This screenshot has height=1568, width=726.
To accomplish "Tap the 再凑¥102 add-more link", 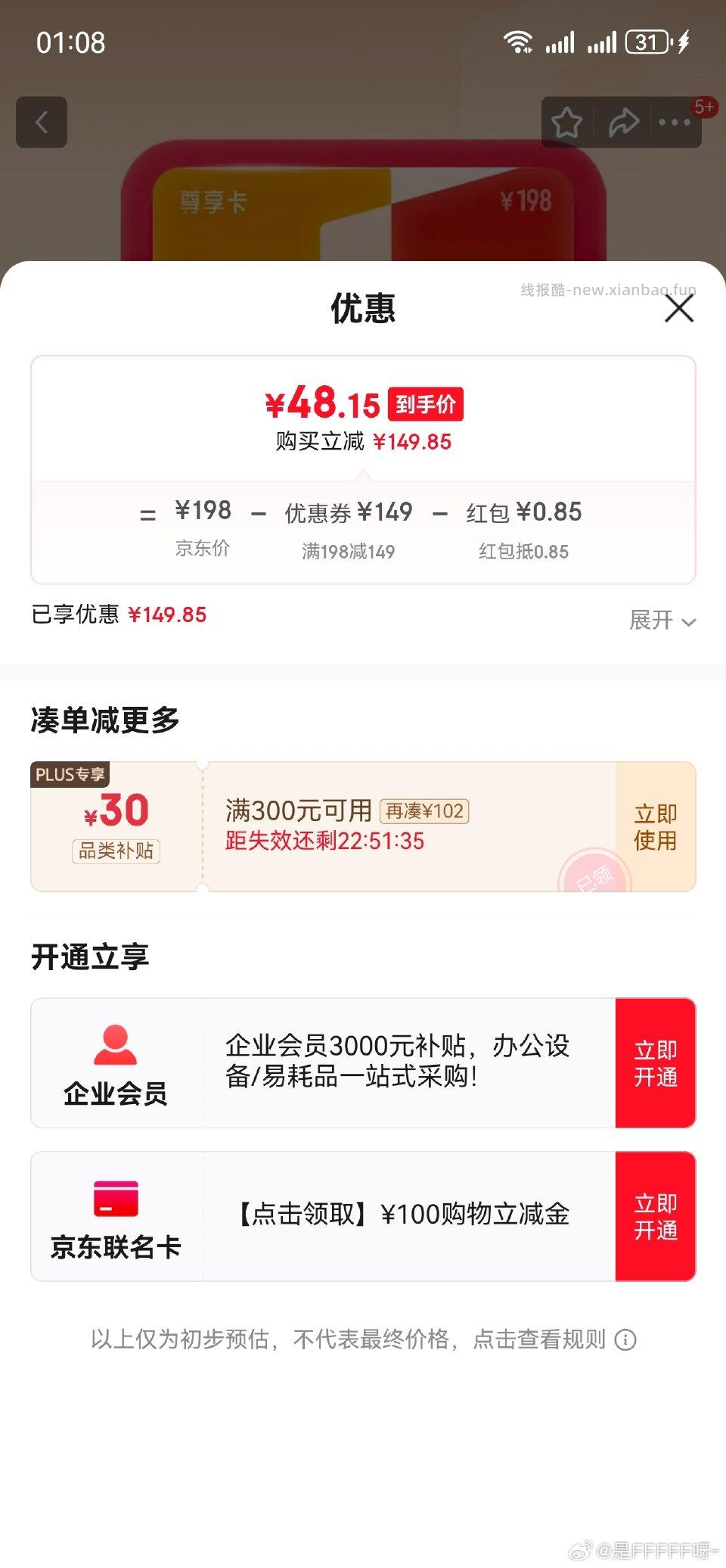I will (426, 810).
